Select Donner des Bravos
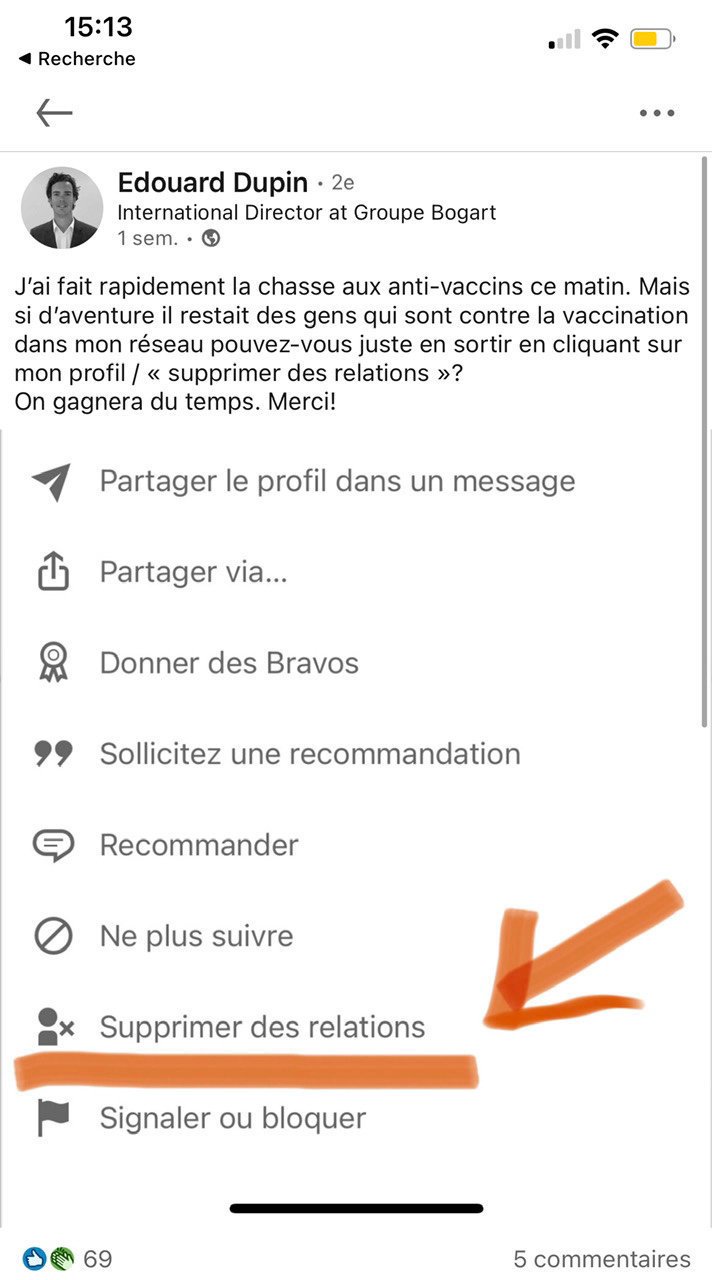Screen dimensions: 712x1280 tap(229, 663)
